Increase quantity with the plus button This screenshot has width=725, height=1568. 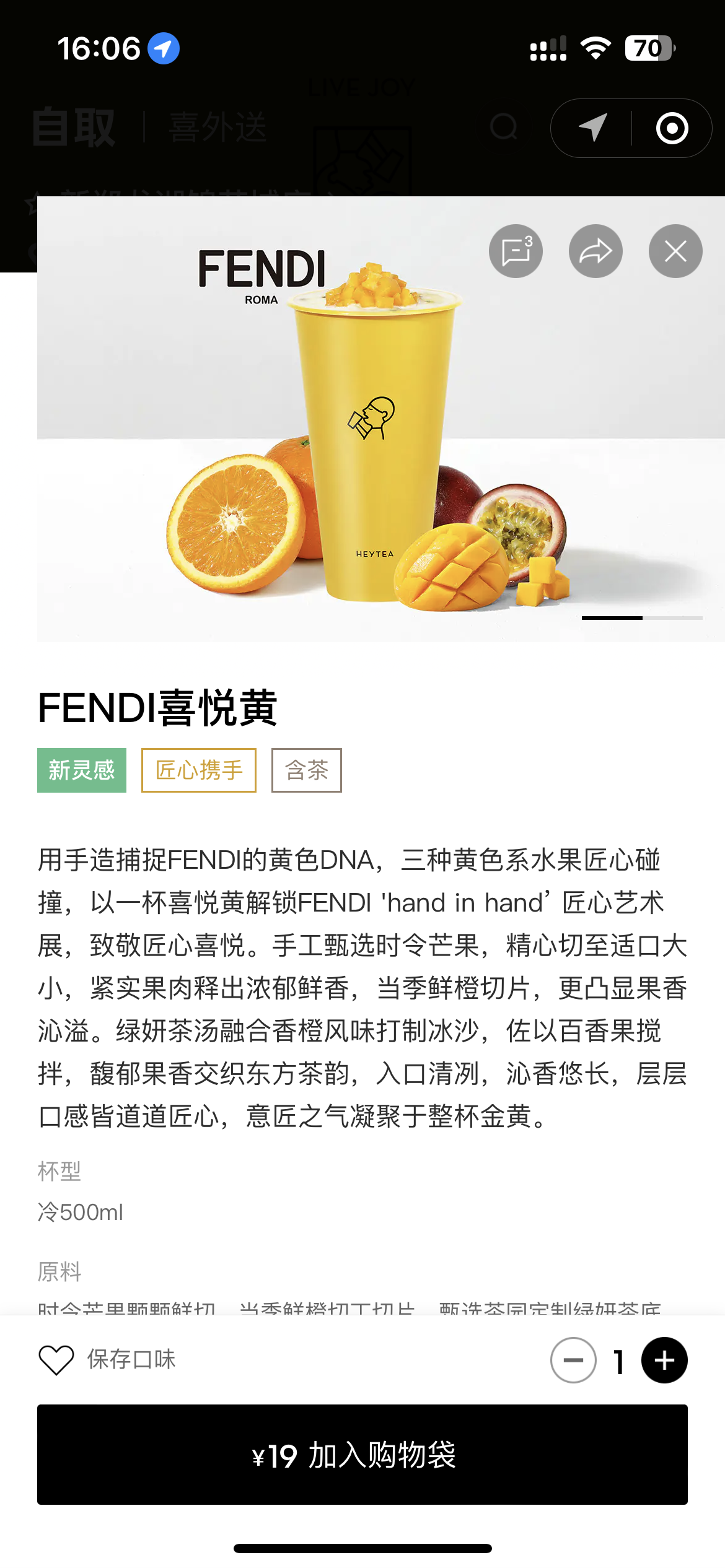[664, 1360]
